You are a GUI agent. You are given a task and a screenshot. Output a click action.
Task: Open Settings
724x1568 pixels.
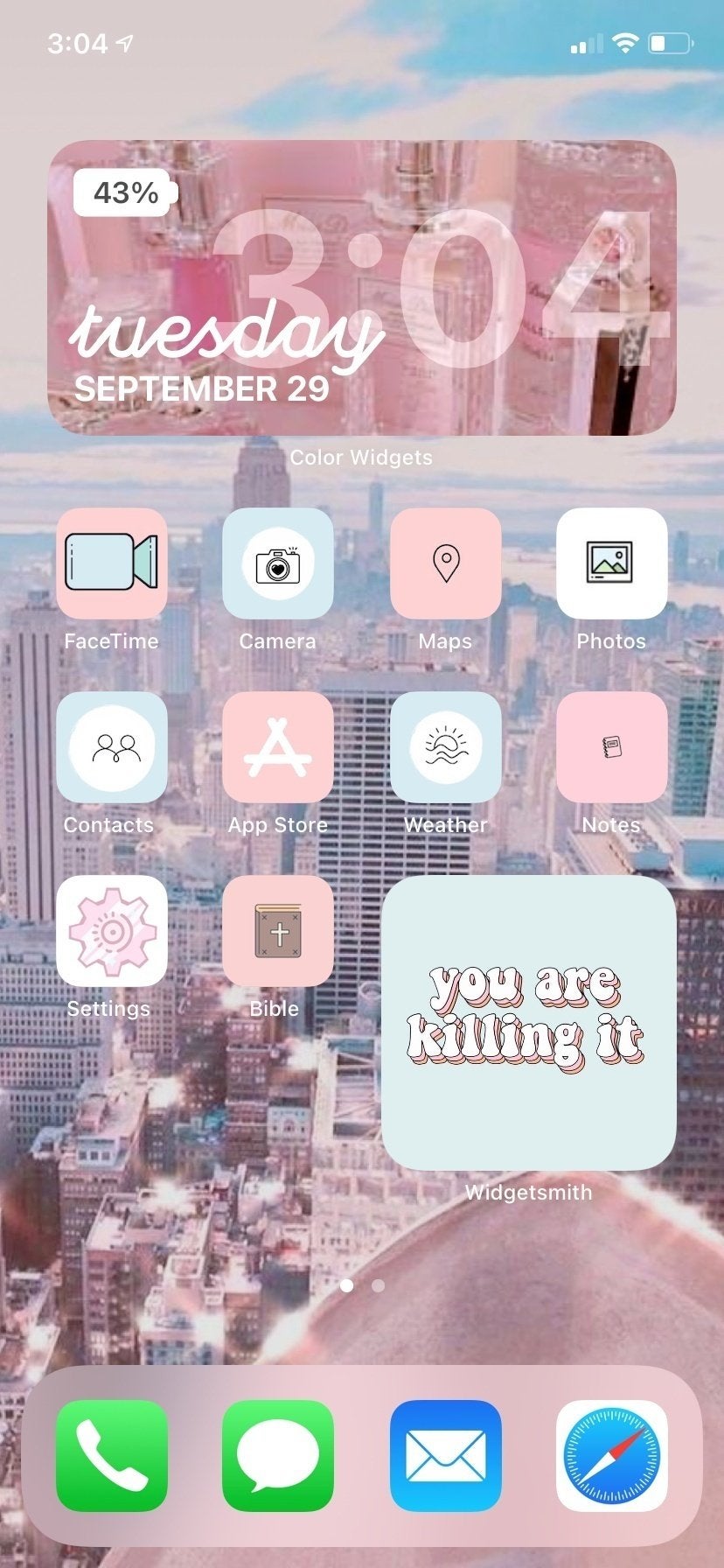click(111, 931)
